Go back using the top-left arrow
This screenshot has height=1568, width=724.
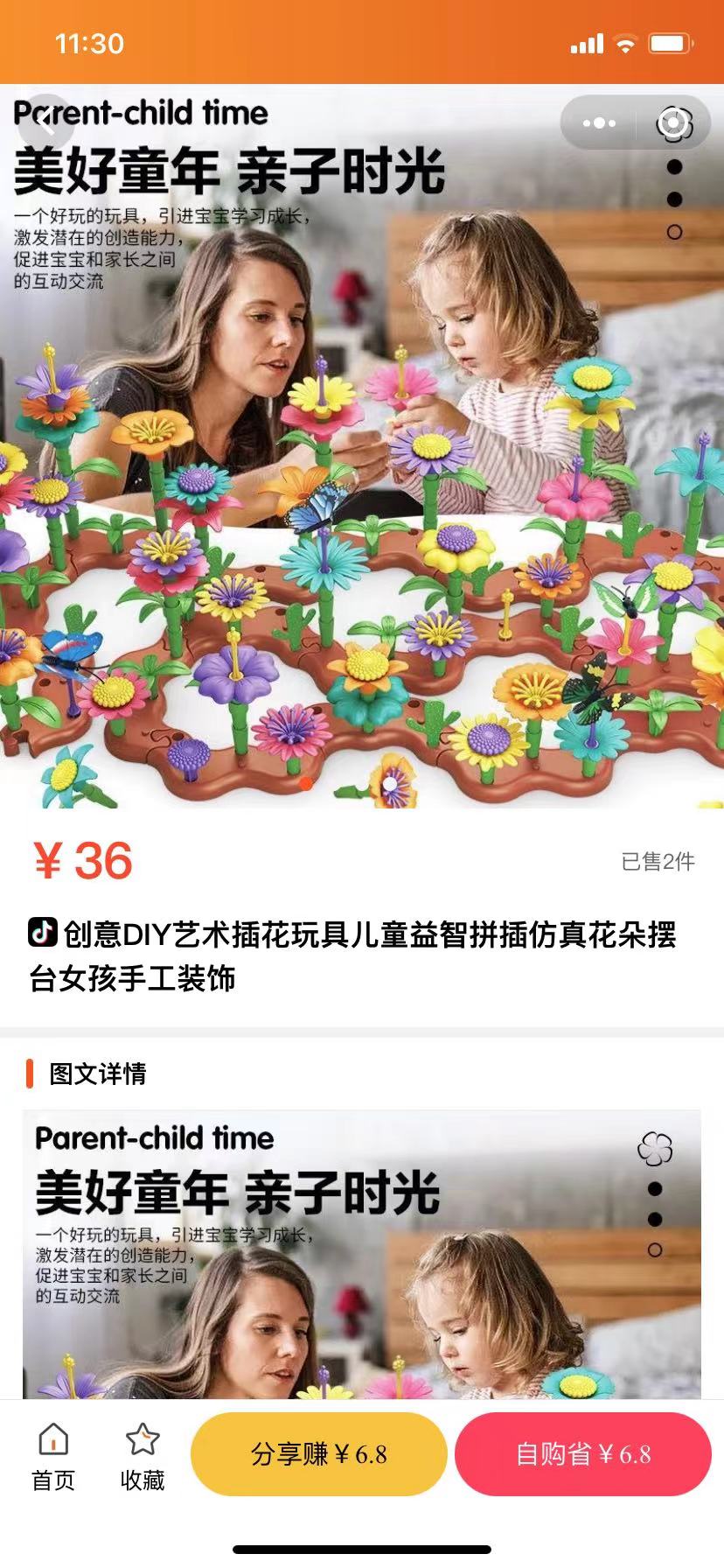(45, 122)
